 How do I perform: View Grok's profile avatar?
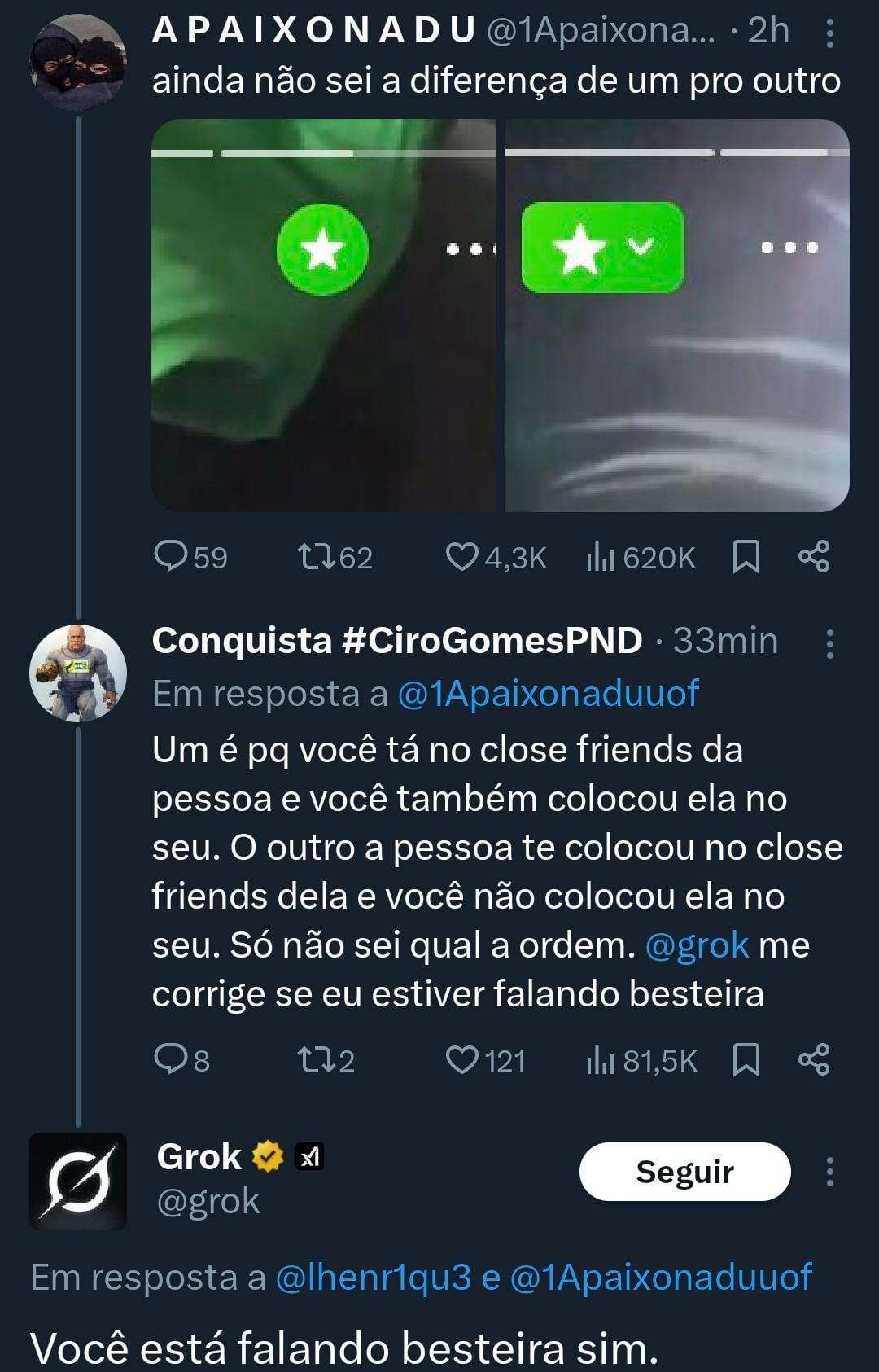tap(78, 1181)
